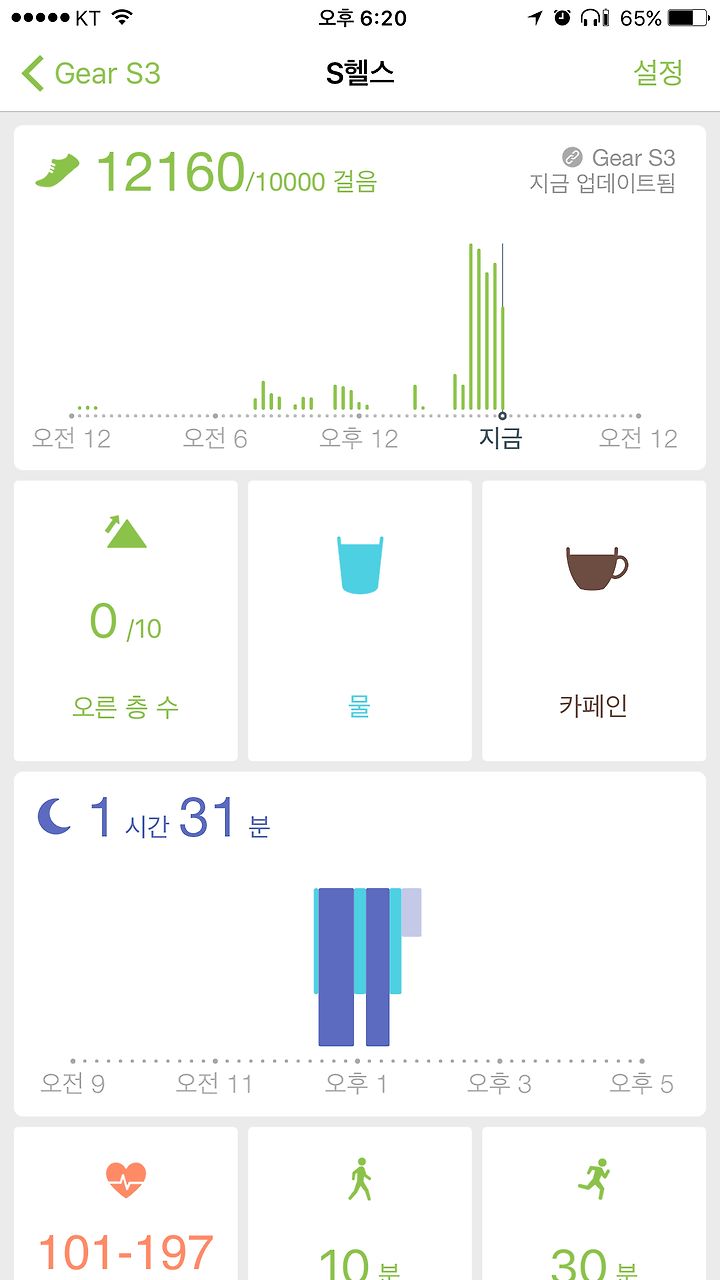Viewport: 720px width, 1280px height.
Task: Open the 30분 running tile
Action: click(x=594, y=1204)
